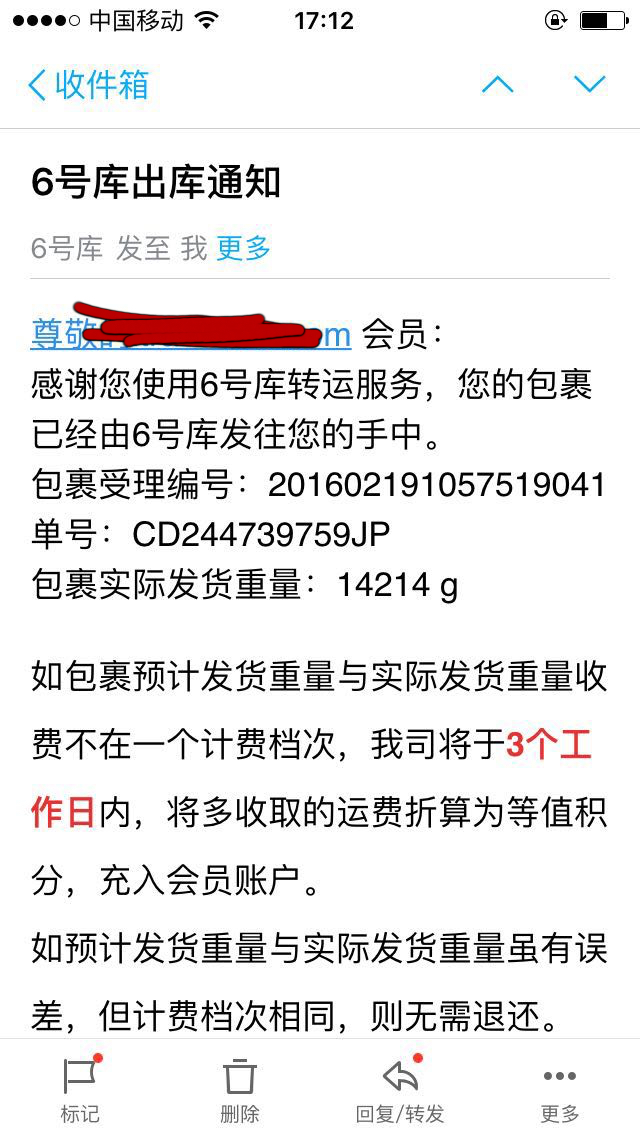This screenshot has height=1136, width=640.
Task: Delete this email with 删除
Action: [x=240, y=1088]
